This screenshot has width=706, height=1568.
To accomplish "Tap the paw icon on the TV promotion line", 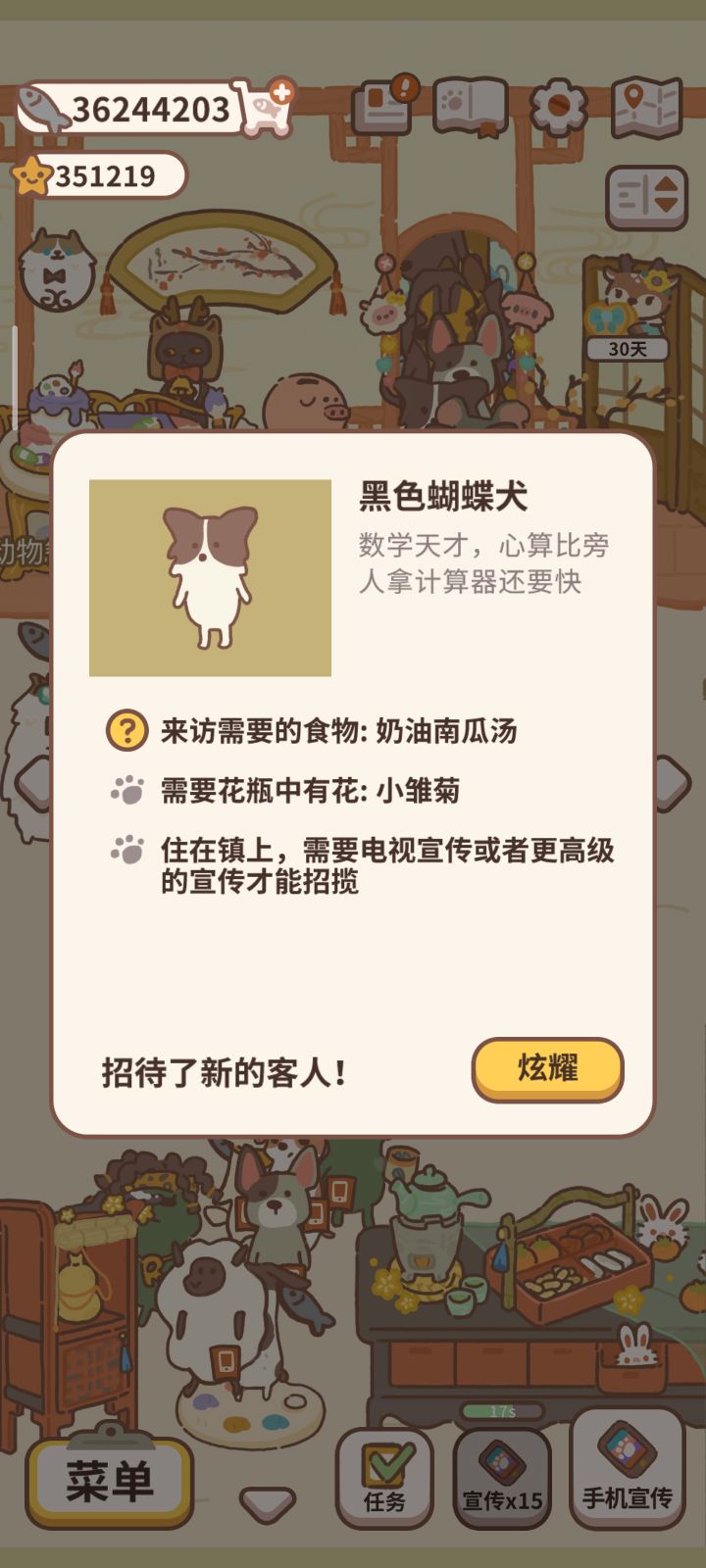I will pos(125,849).
